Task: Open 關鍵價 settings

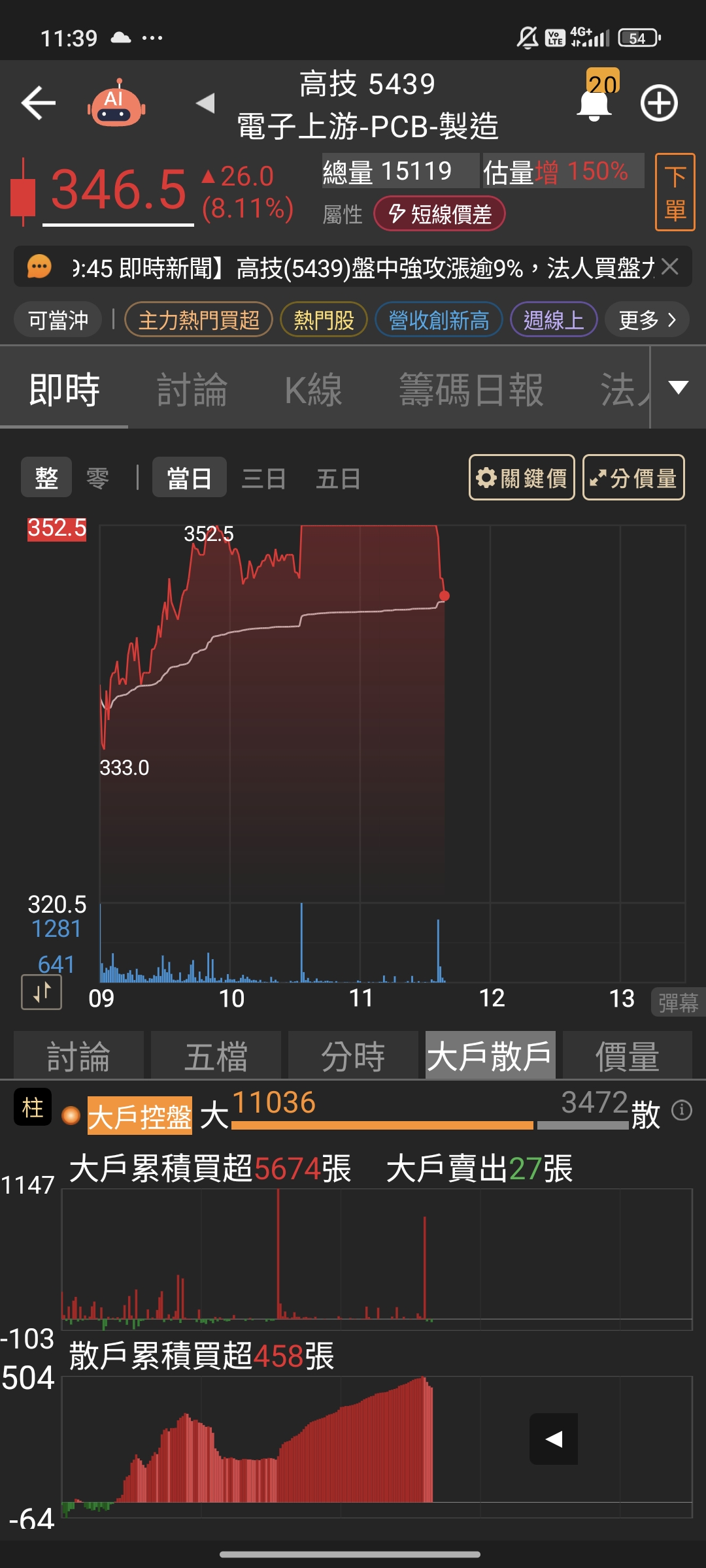Action: tap(522, 478)
